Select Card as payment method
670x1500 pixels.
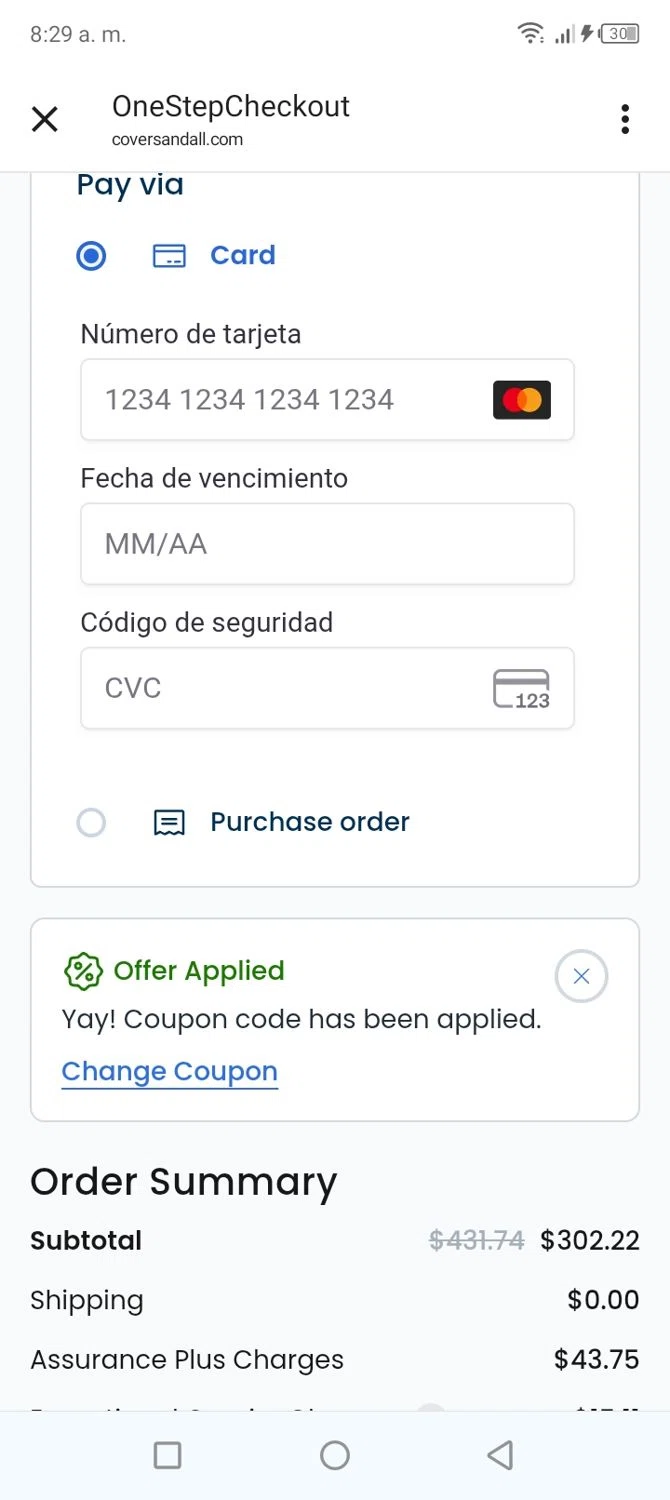coord(91,256)
